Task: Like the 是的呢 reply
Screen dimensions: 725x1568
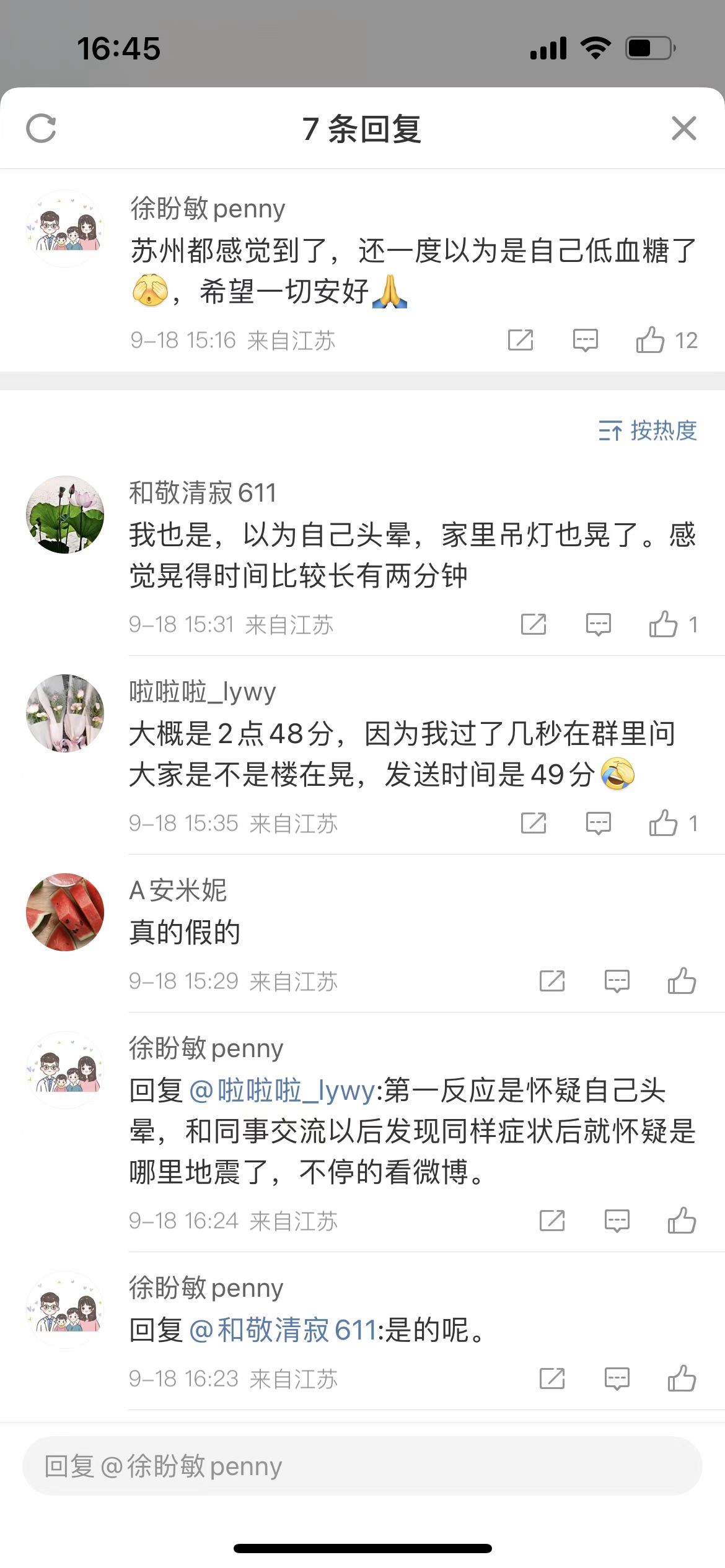Action: click(x=682, y=1379)
